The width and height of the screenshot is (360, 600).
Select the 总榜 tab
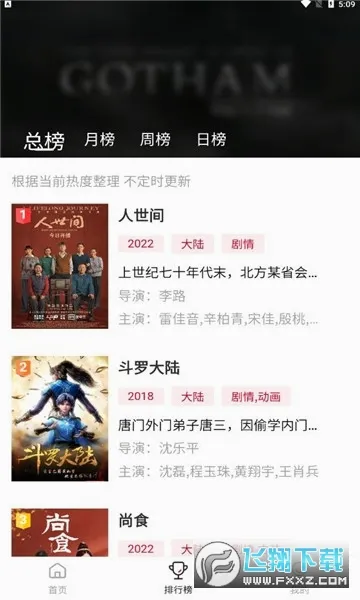[x=44, y=140]
